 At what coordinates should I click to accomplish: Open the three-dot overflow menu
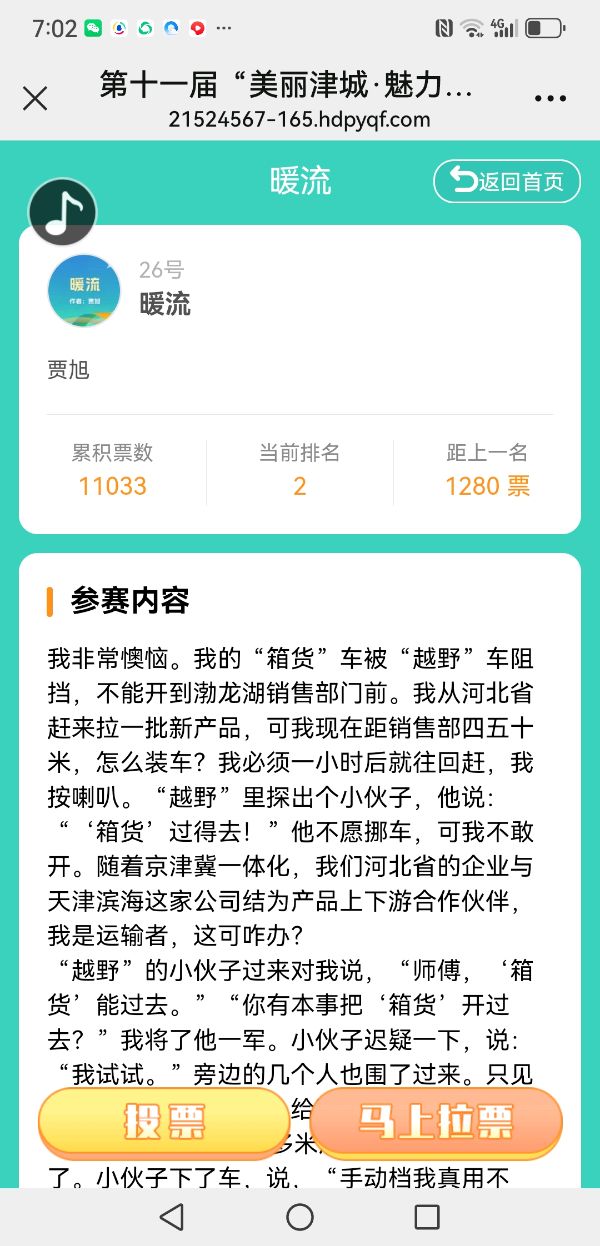coord(551,98)
